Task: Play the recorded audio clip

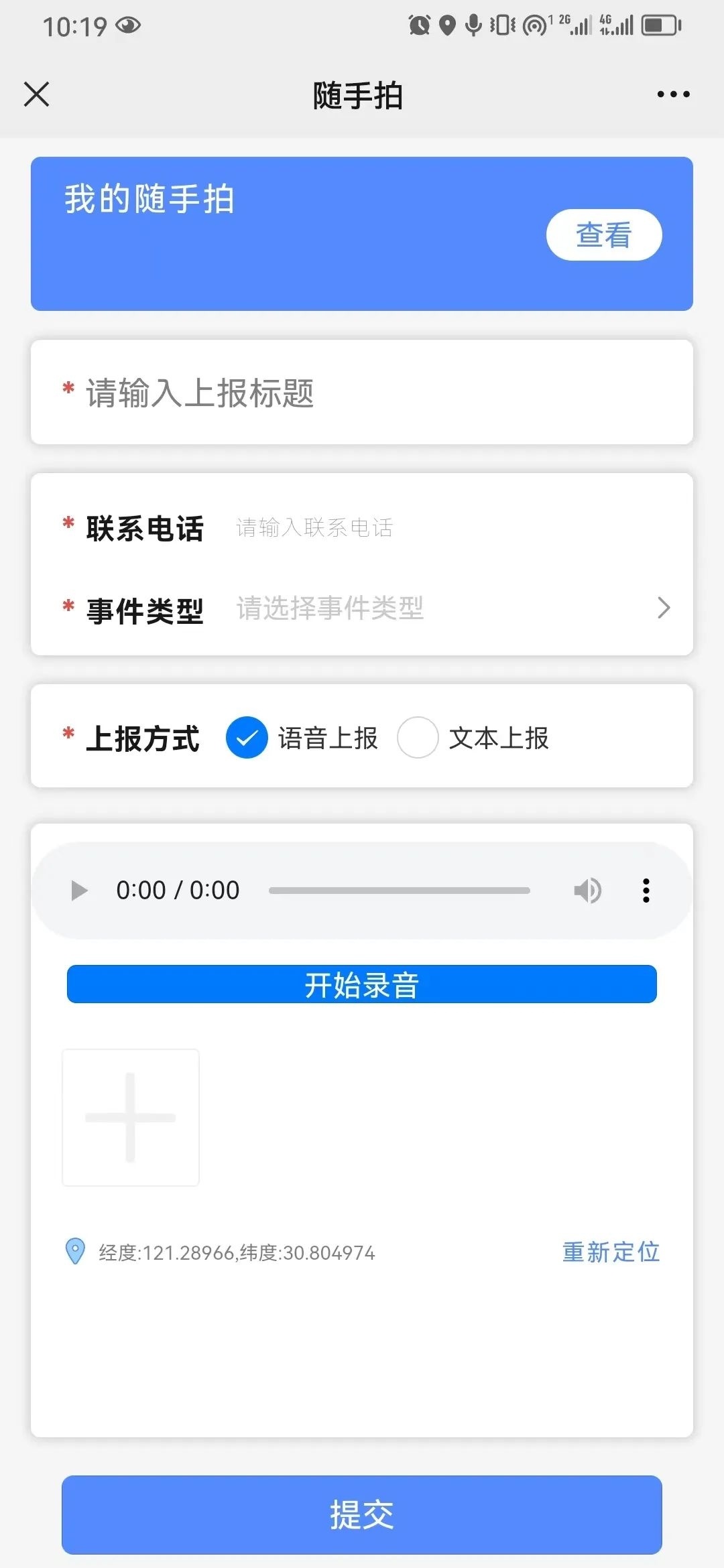Action: pos(79,891)
